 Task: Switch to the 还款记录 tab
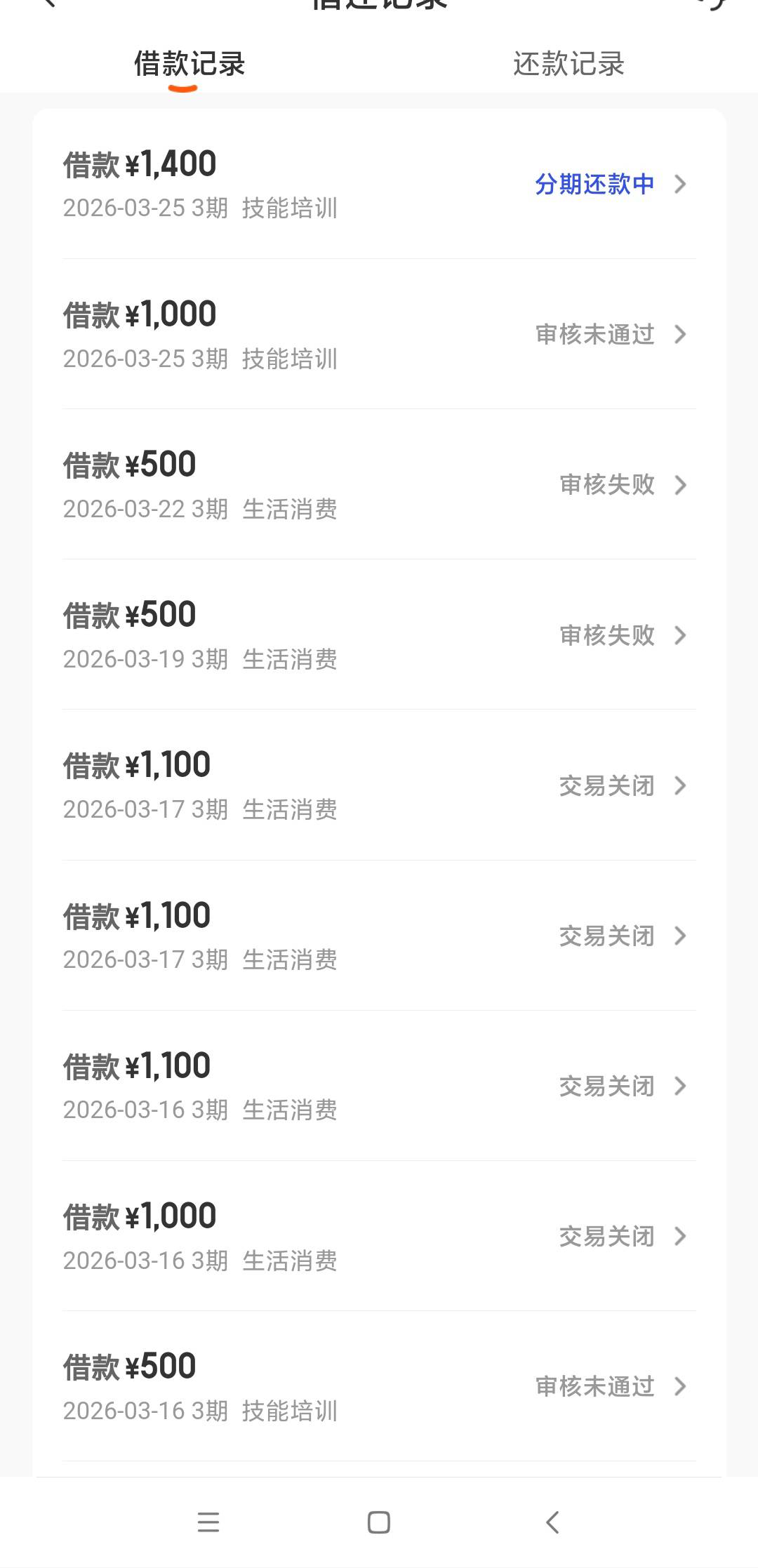[x=568, y=64]
